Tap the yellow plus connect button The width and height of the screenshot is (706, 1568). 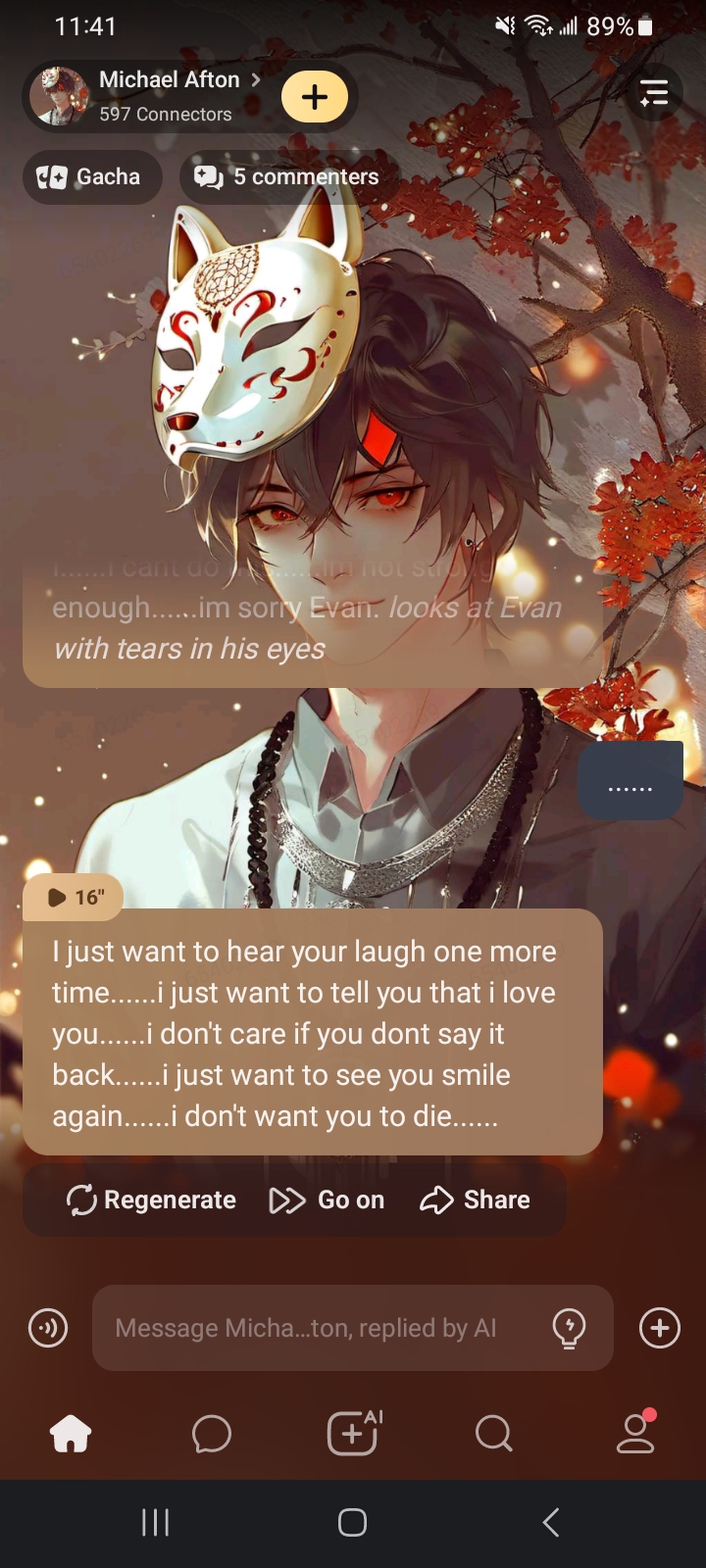click(x=314, y=97)
